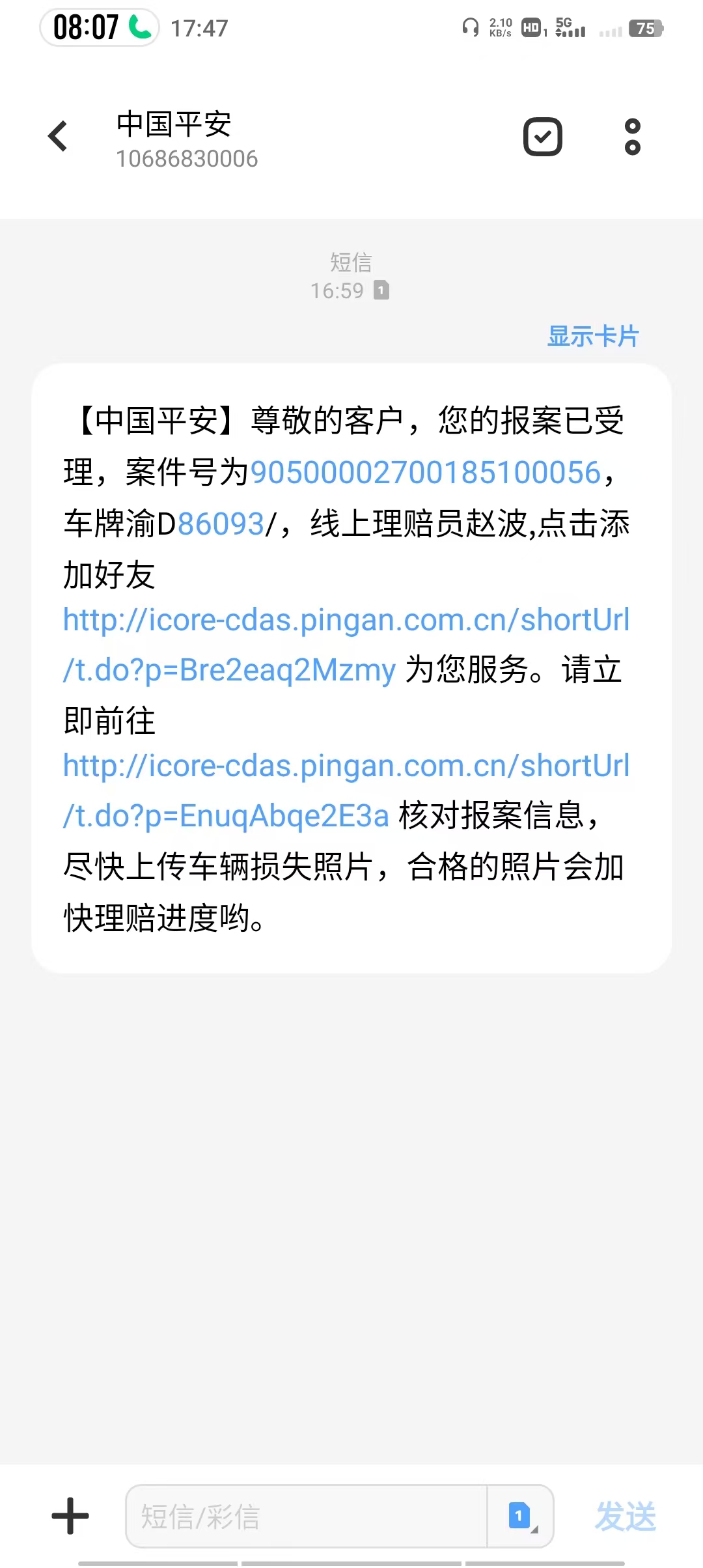This screenshot has width=703, height=1568.
Task: Tap the 86093 plate number link
Action: pyautogui.click(x=221, y=524)
